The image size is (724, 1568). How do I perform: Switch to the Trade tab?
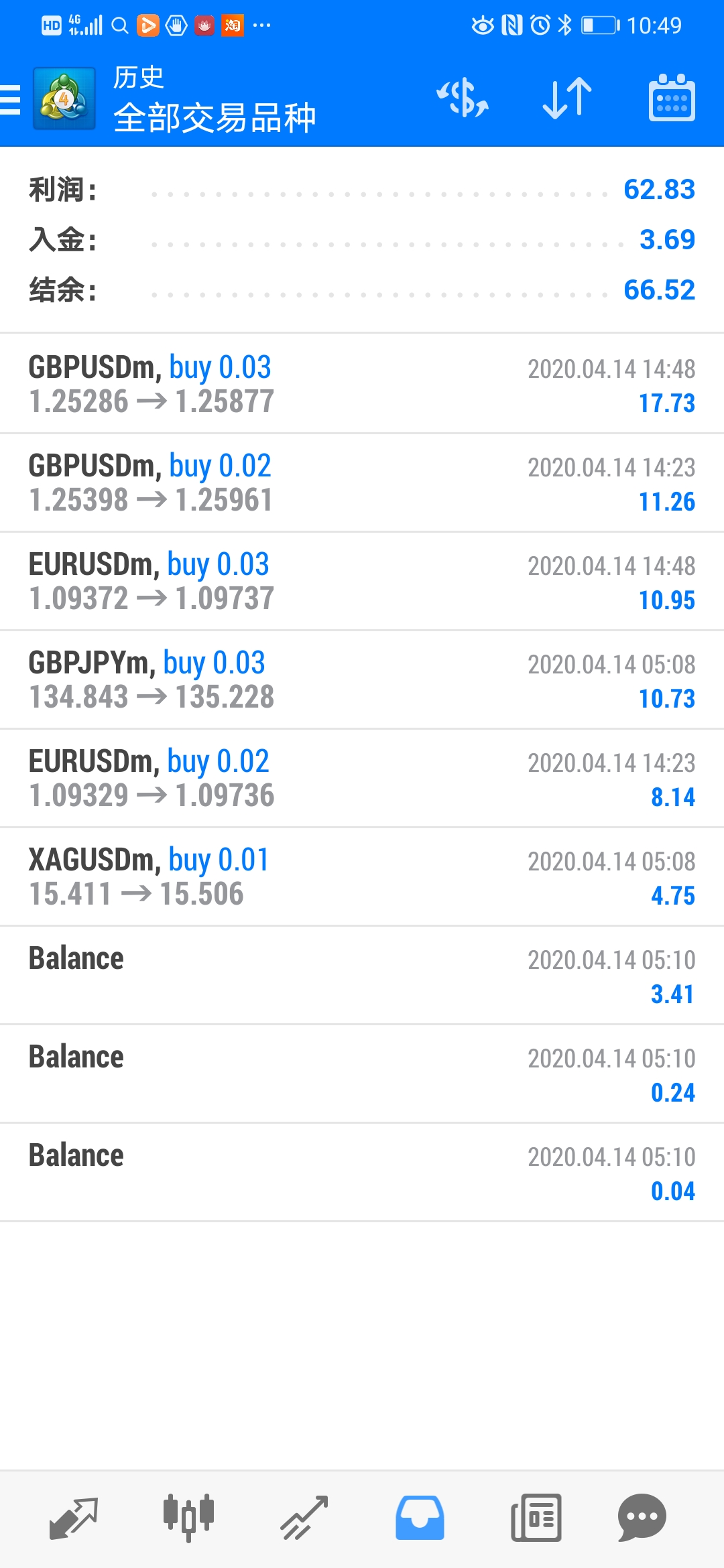[x=304, y=1518]
